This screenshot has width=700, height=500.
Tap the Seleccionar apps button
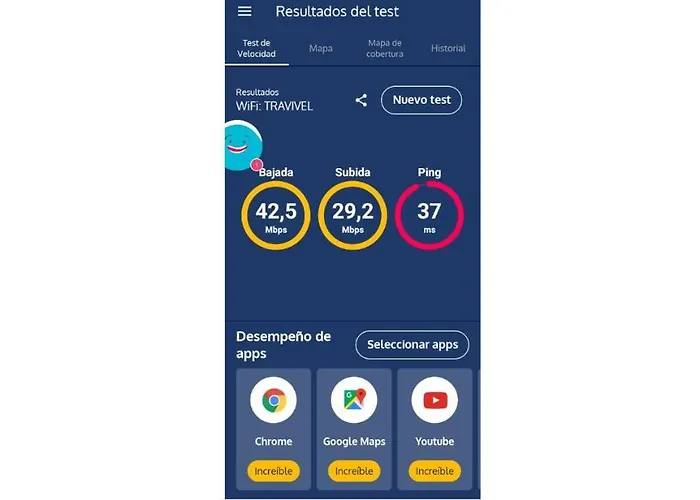[412, 345]
